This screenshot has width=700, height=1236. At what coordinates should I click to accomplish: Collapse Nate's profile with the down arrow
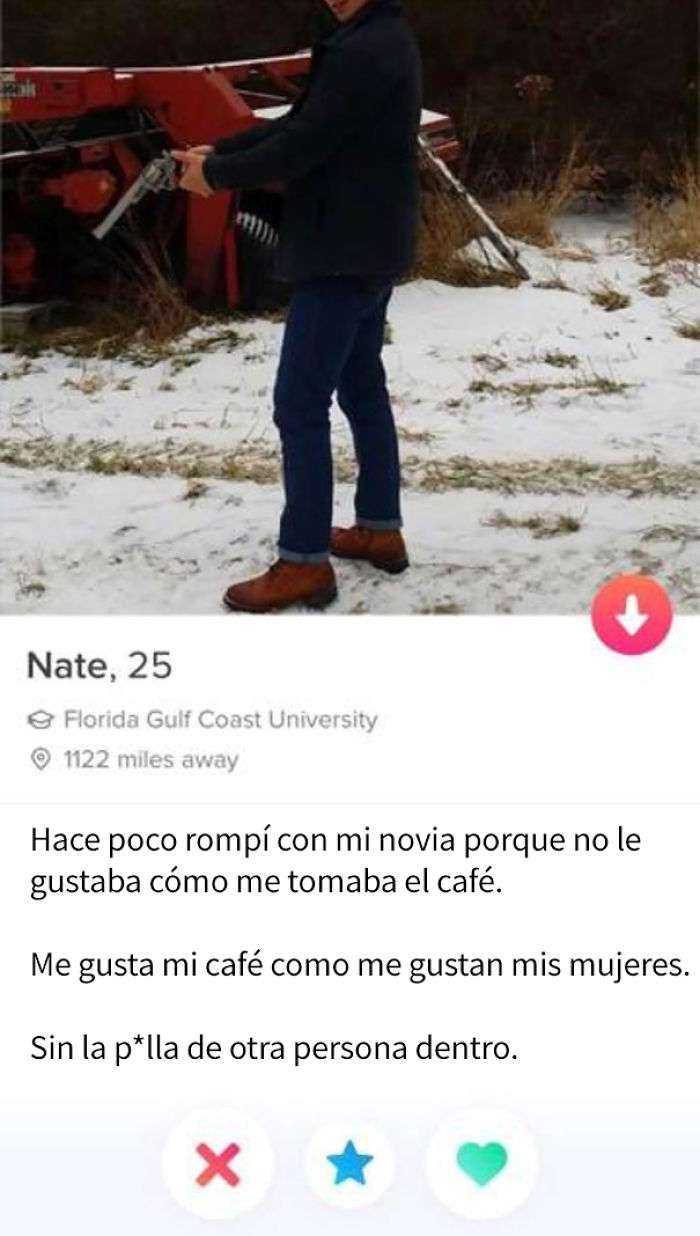631,614
